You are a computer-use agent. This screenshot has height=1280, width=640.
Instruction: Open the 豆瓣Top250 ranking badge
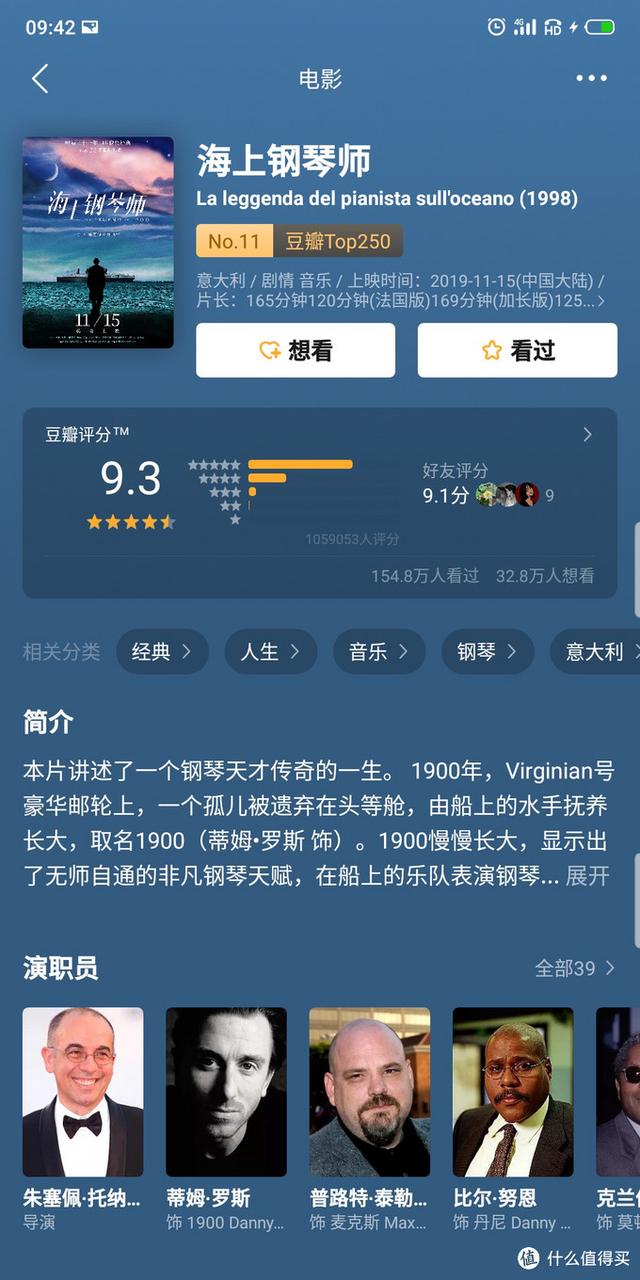point(338,241)
